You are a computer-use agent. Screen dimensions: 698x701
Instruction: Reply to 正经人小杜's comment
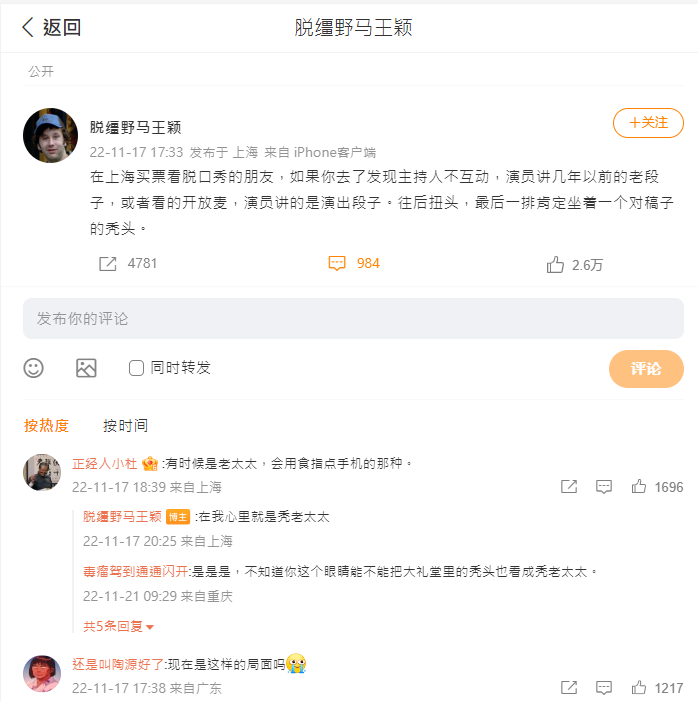tap(604, 487)
